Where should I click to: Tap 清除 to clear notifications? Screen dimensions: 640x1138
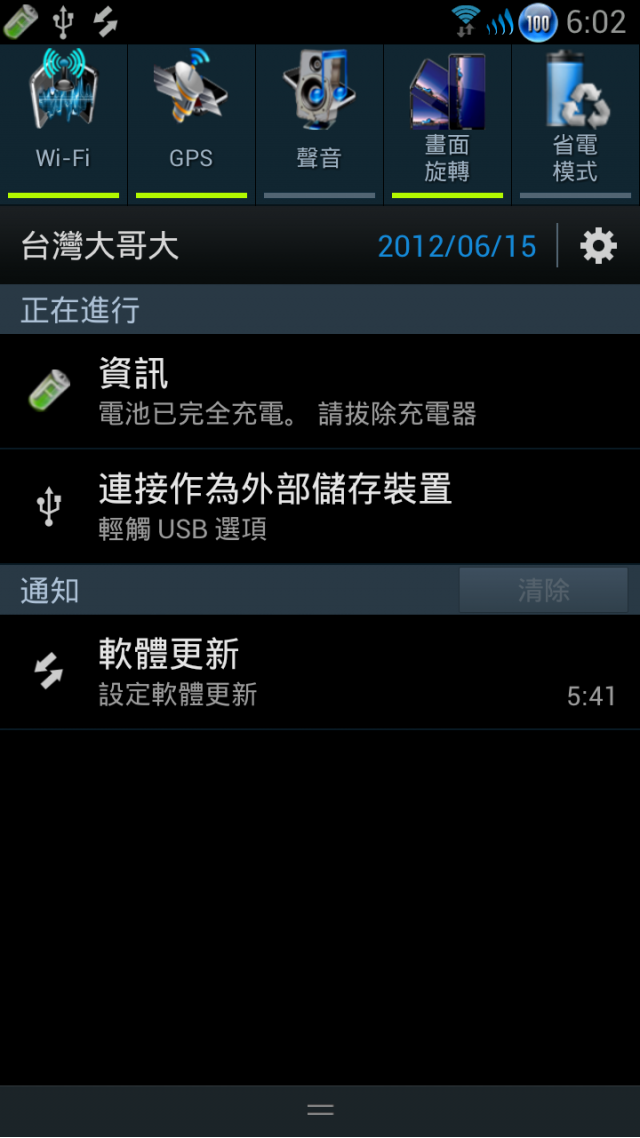click(543, 590)
